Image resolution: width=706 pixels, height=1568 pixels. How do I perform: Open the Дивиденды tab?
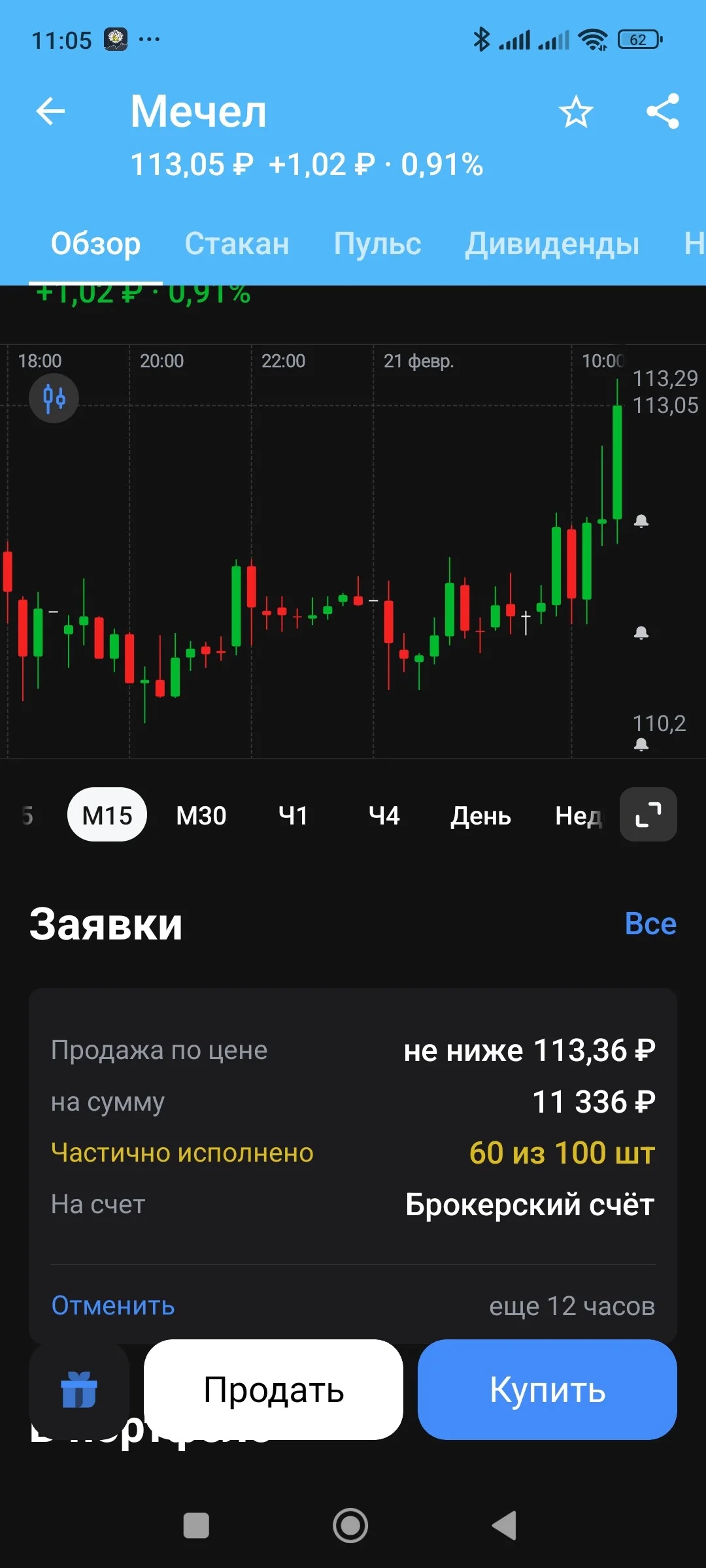(x=552, y=244)
